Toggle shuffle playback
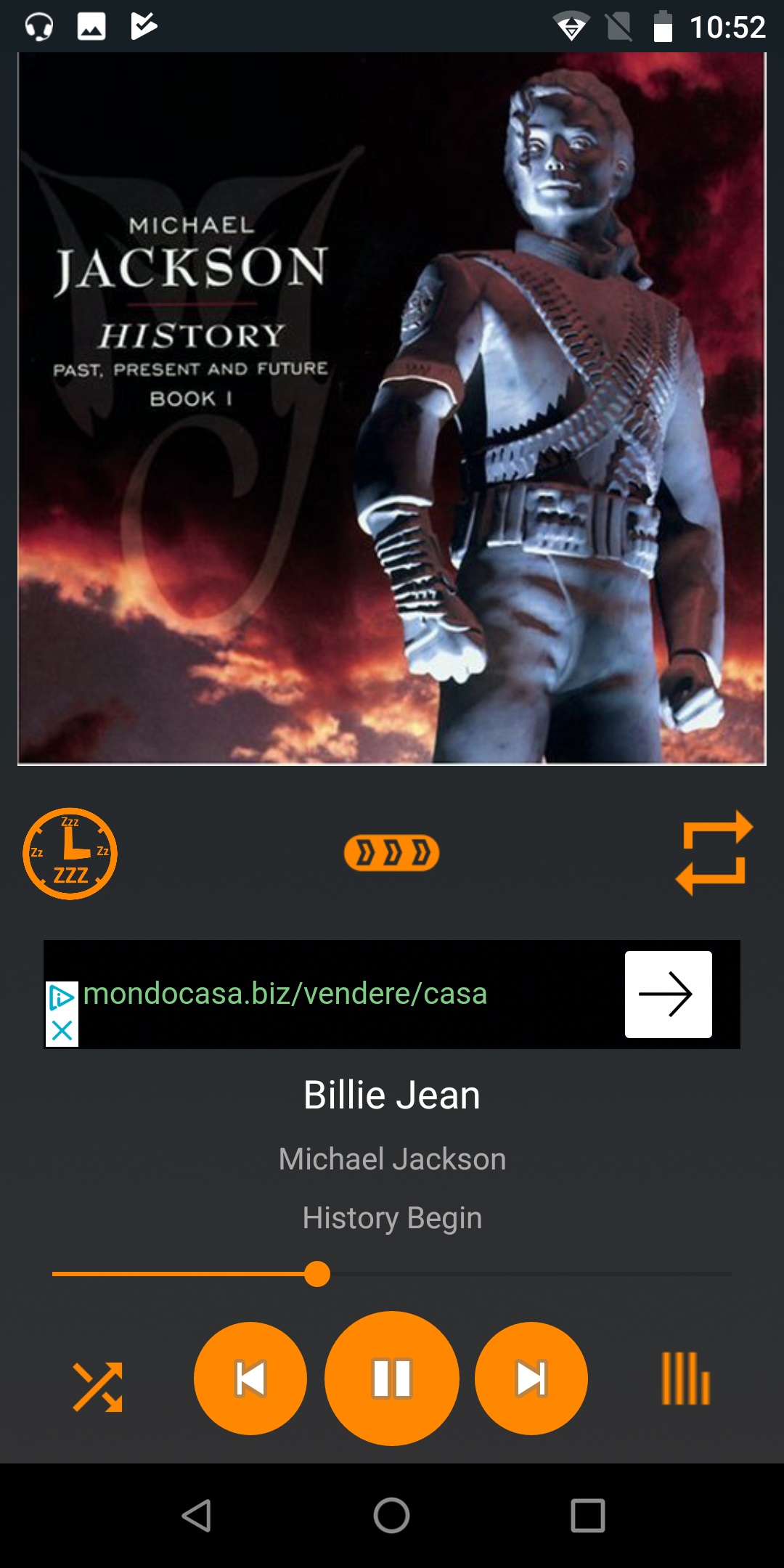The width and height of the screenshot is (784, 1568). pos(97,1387)
